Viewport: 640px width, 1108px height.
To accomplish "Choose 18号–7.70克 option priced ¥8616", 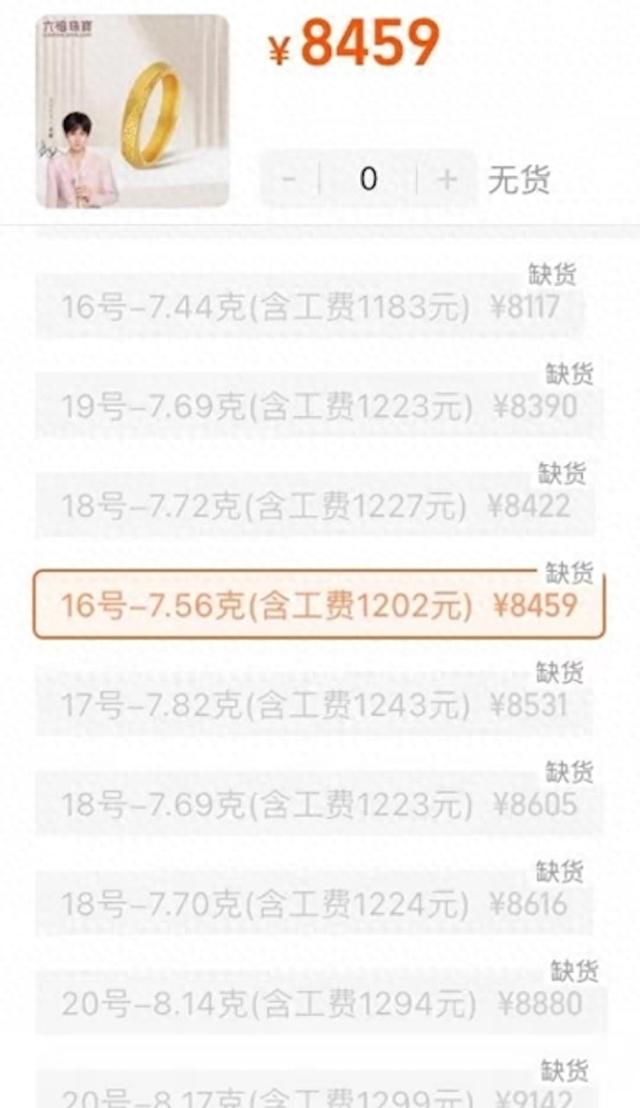I will tap(314, 904).
